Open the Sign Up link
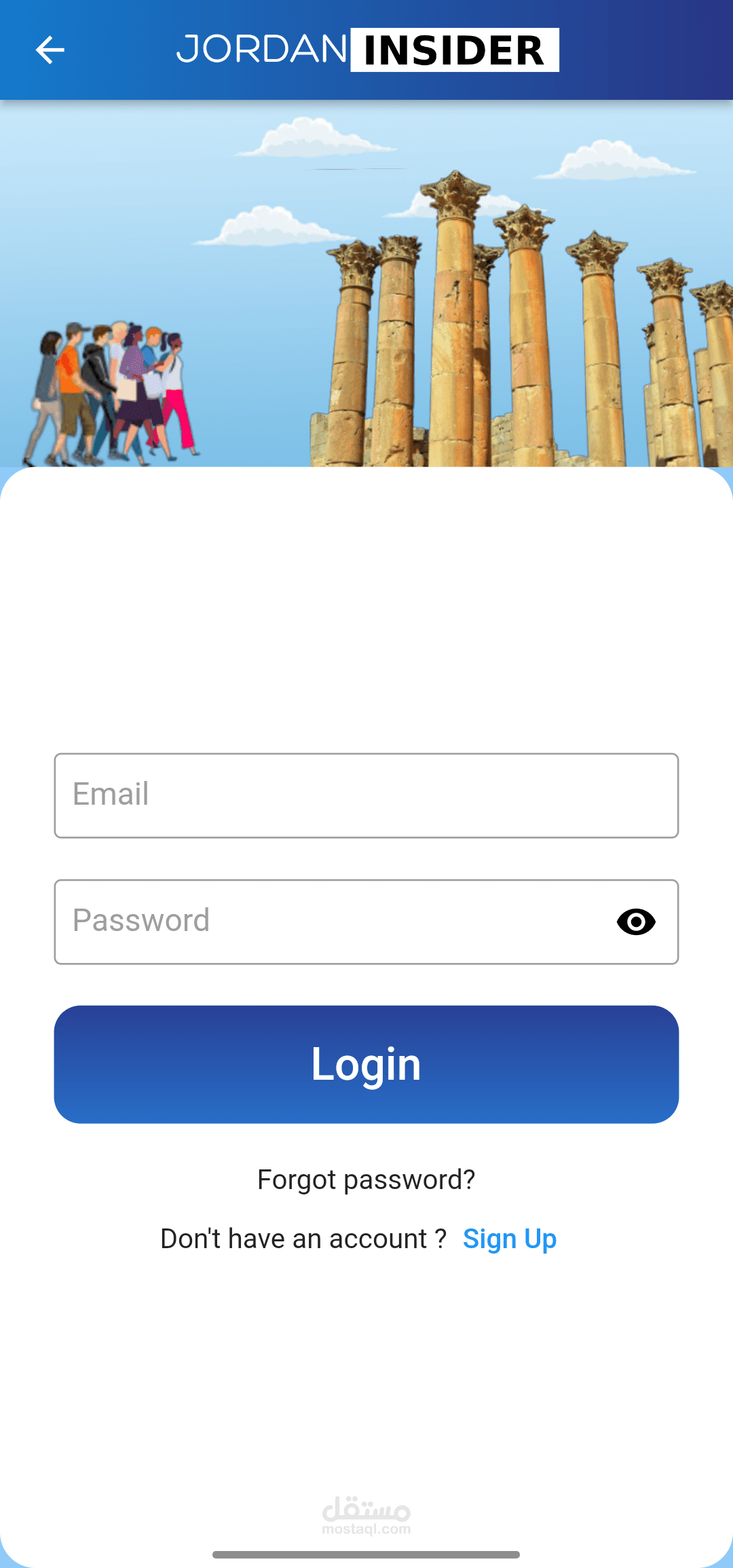This screenshot has height=1568, width=733. coord(510,1239)
